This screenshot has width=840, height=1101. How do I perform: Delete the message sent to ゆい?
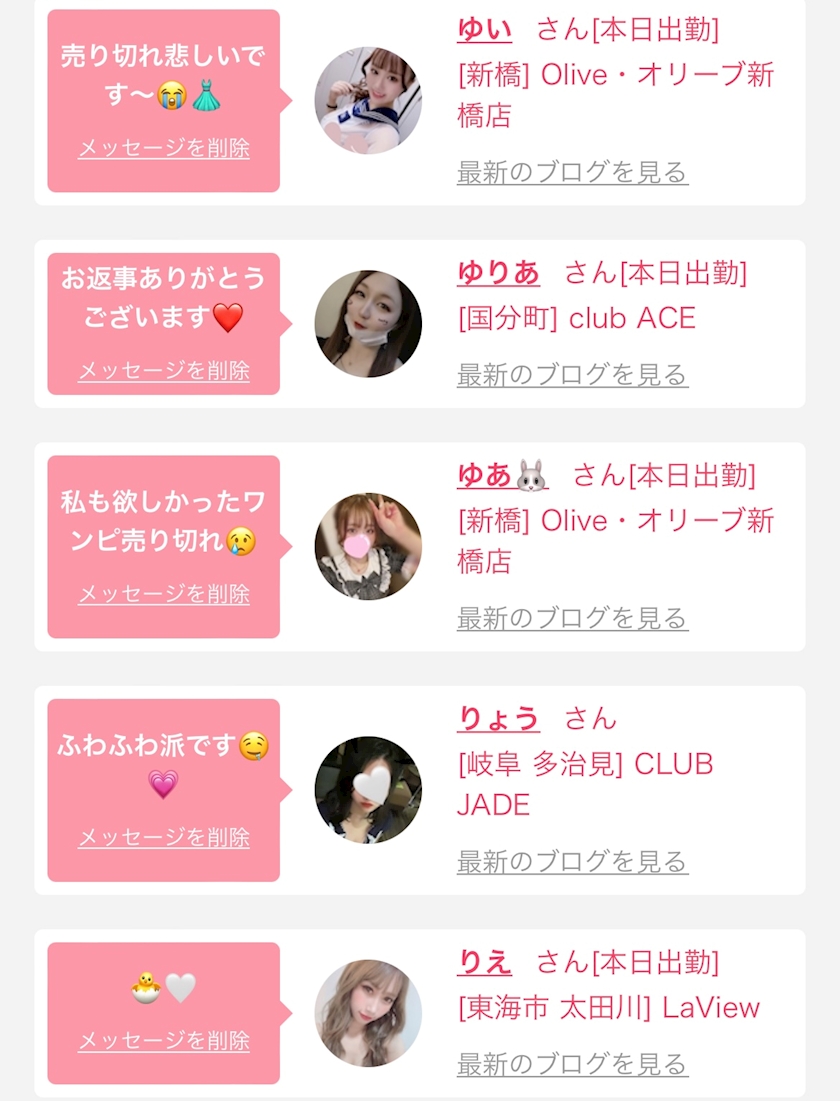164,148
